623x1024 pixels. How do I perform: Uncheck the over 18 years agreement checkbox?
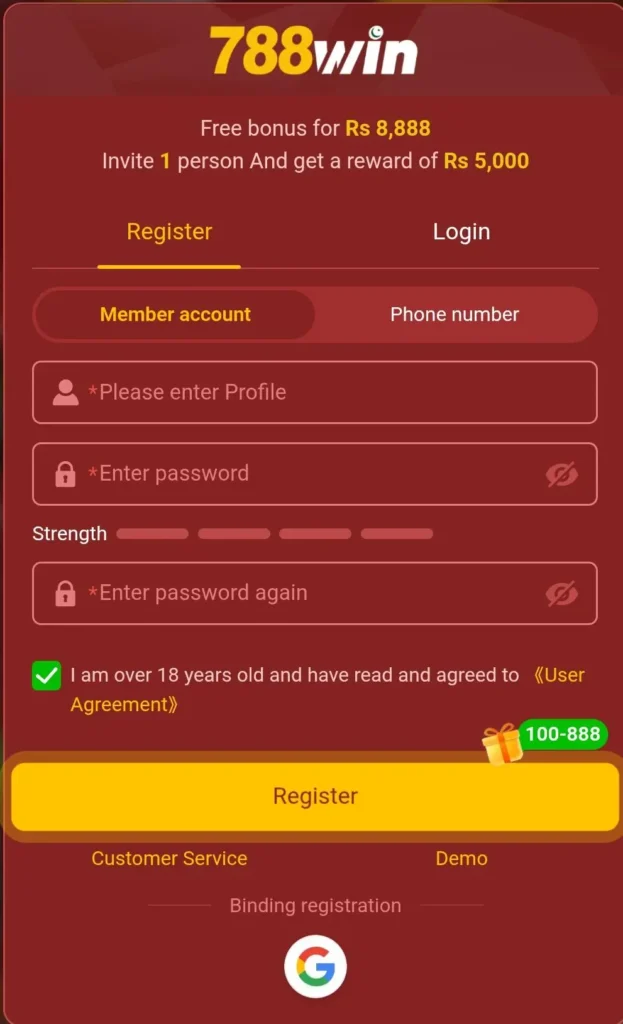click(x=46, y=676)
